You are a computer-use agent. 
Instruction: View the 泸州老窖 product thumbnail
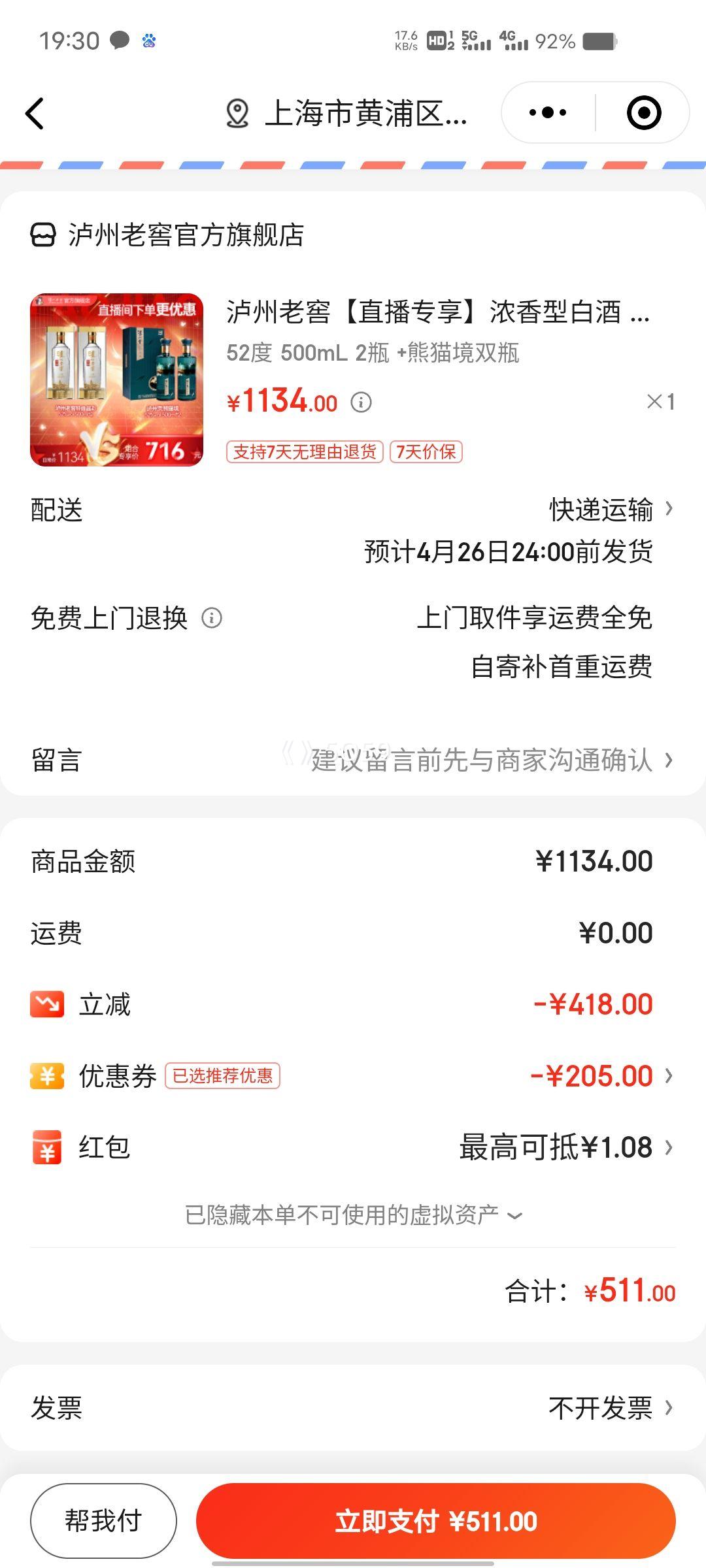tap(117, 380)
